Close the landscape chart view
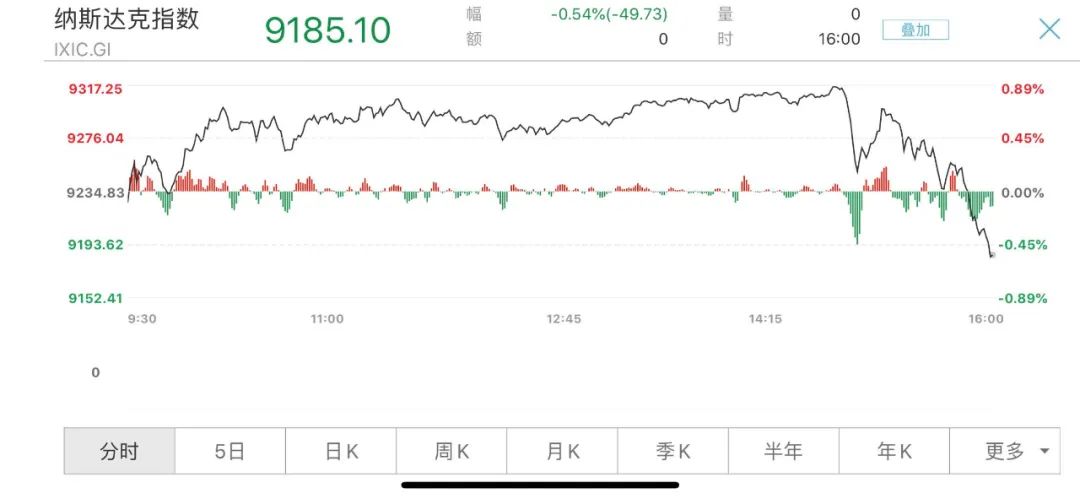 point(1049,28)
